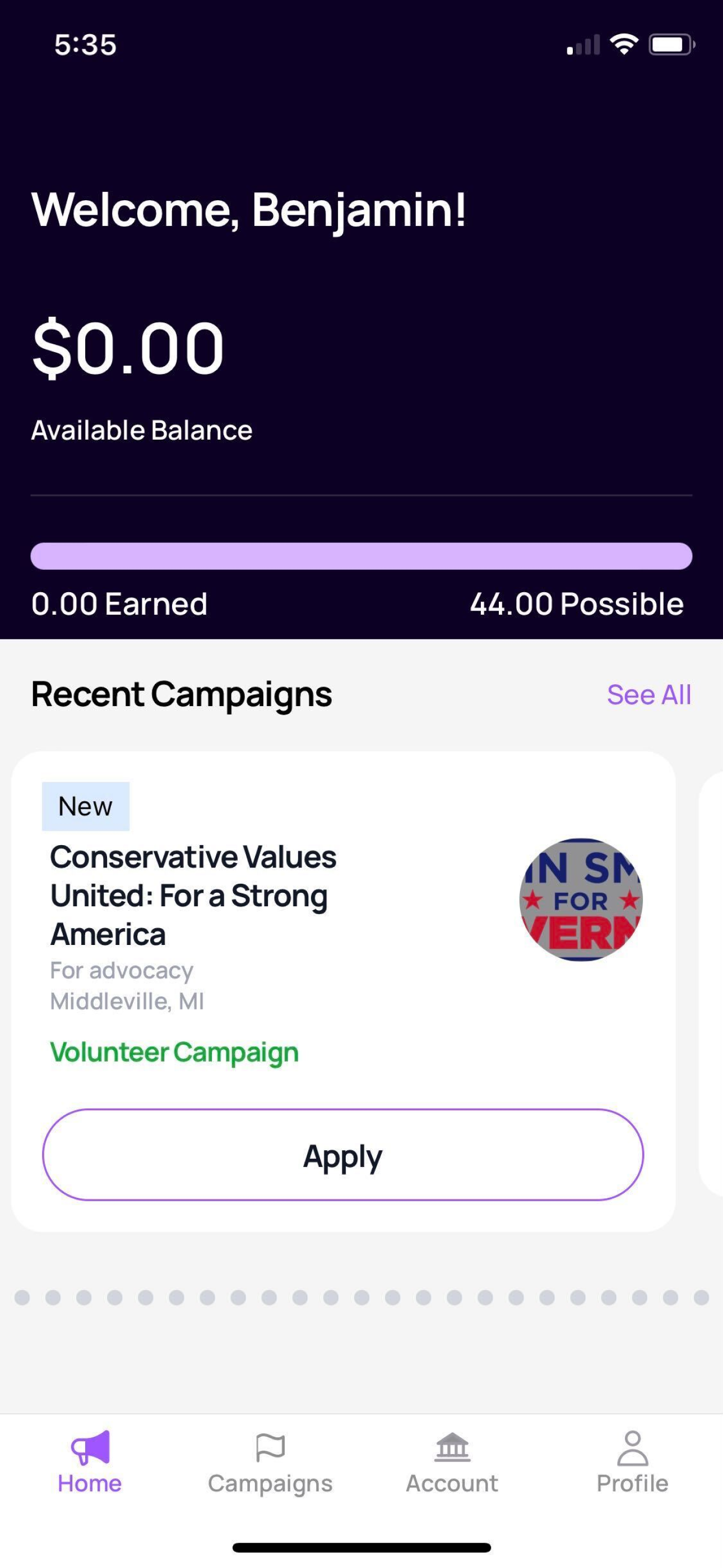Image resolution: width=723 pixels, height=1568 pixels.
Task: Select the Volunteer Campaign label
Action: tap(174, 1051)
